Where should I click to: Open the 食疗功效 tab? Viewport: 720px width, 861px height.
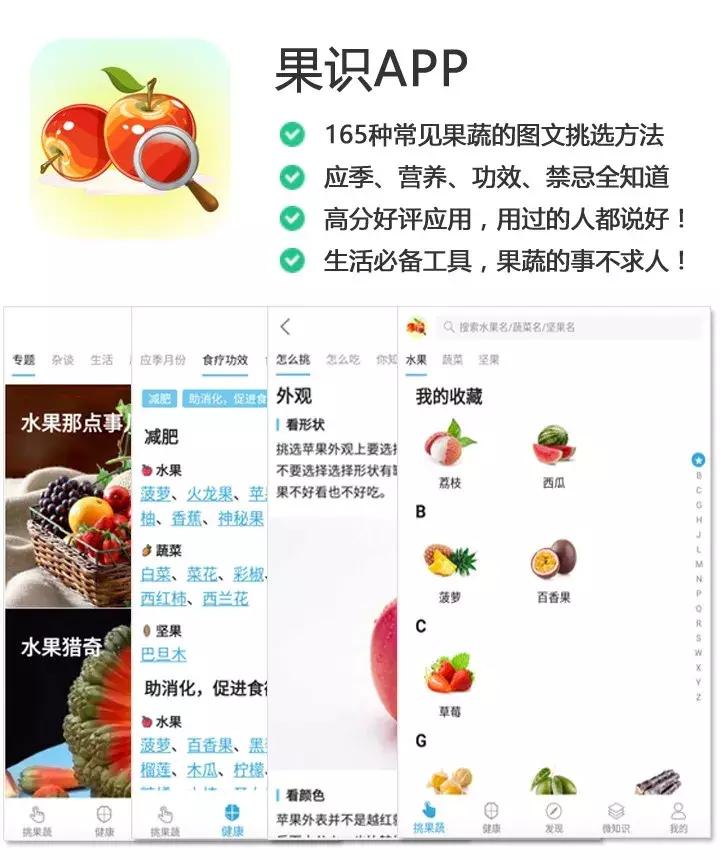tap(224, 361)
